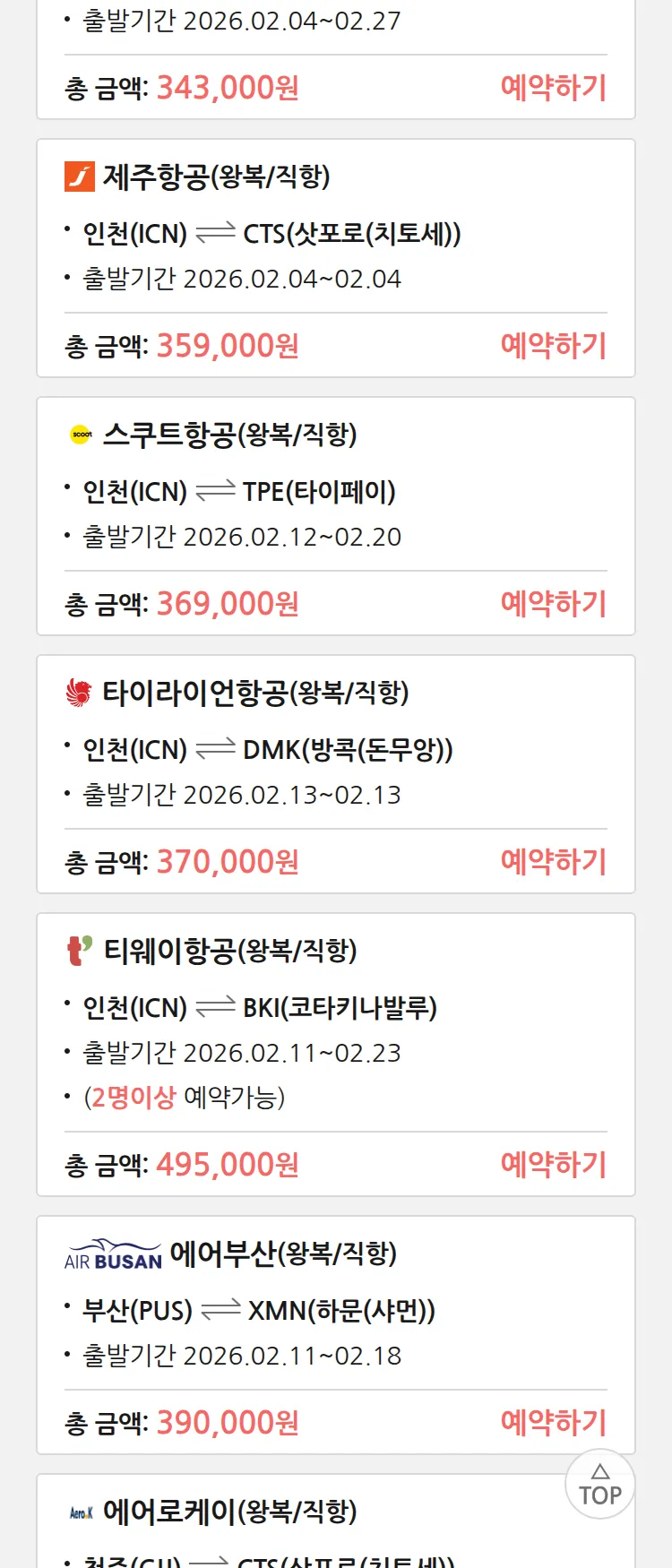Jump back to top with TOP button

(599, 1485)
